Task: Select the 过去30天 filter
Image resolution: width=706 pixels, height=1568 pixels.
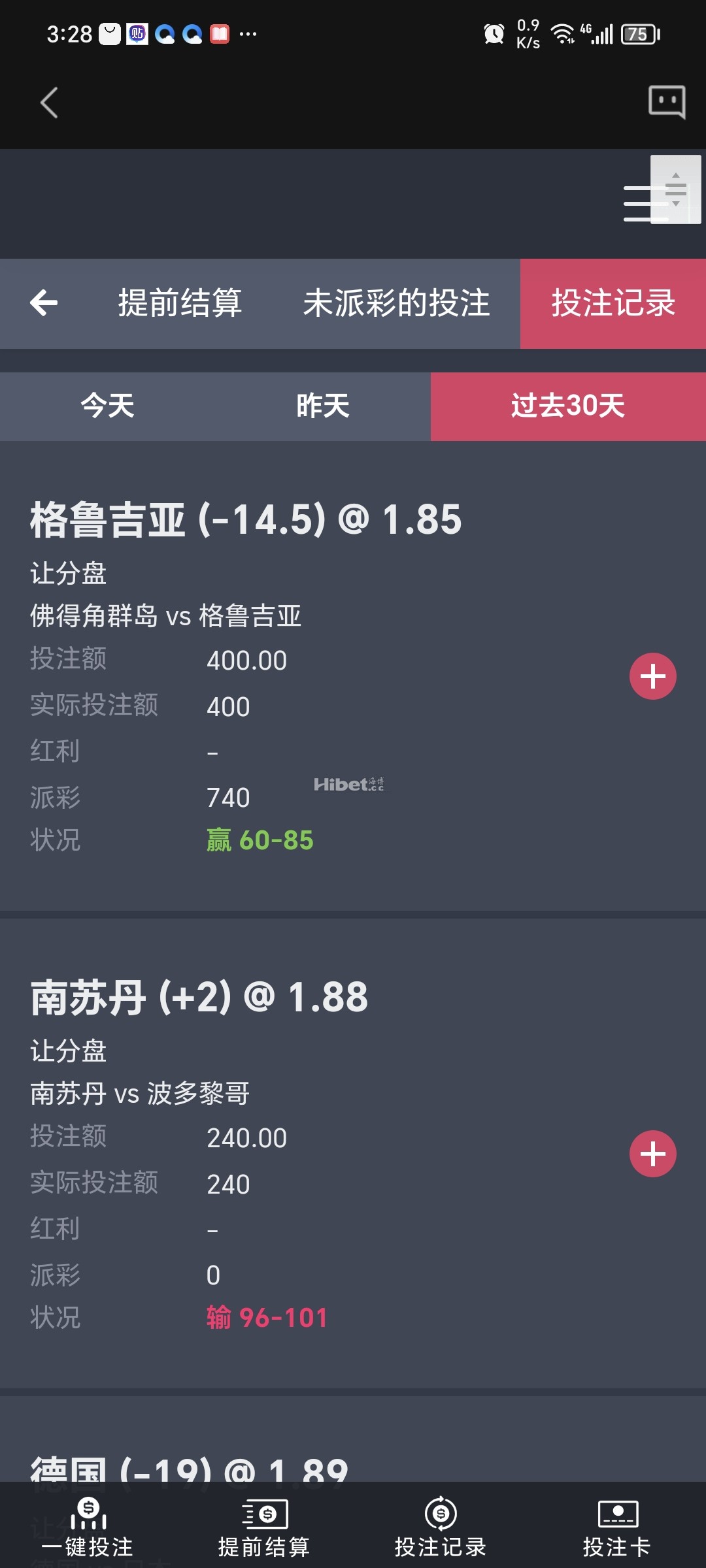Action: pos(567,406)
